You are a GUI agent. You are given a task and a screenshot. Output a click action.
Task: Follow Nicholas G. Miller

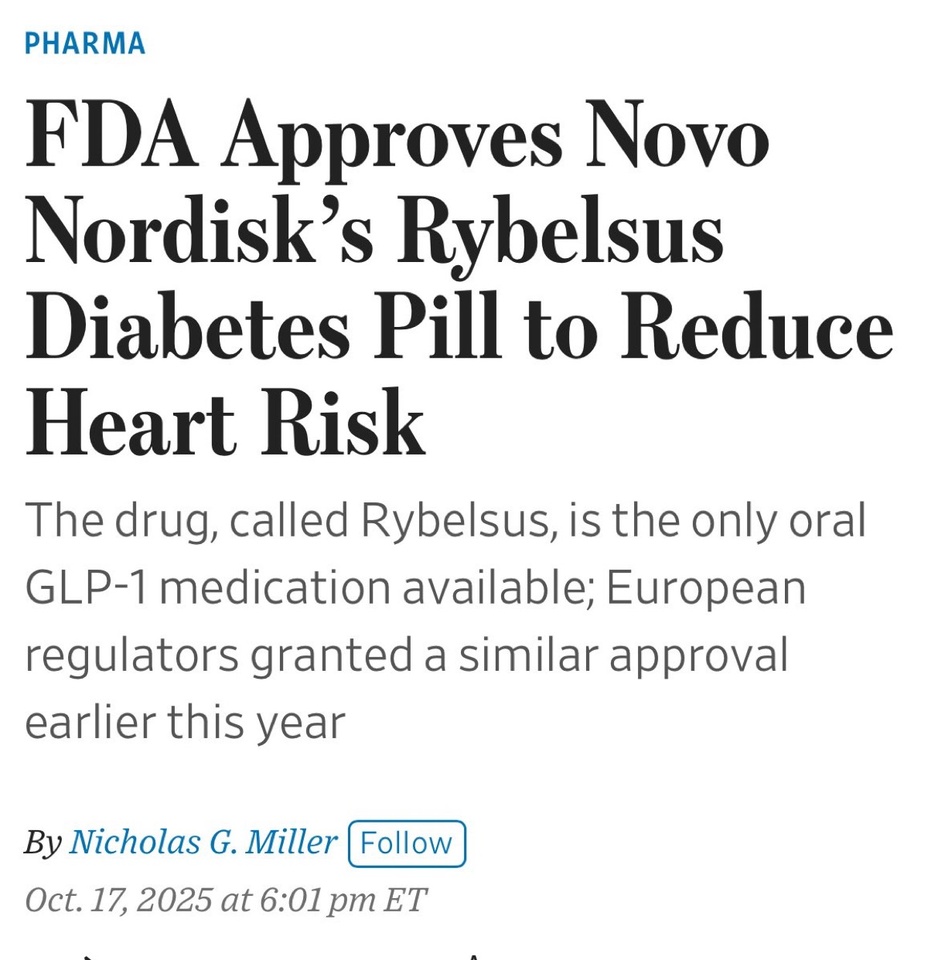pos(406,843)
